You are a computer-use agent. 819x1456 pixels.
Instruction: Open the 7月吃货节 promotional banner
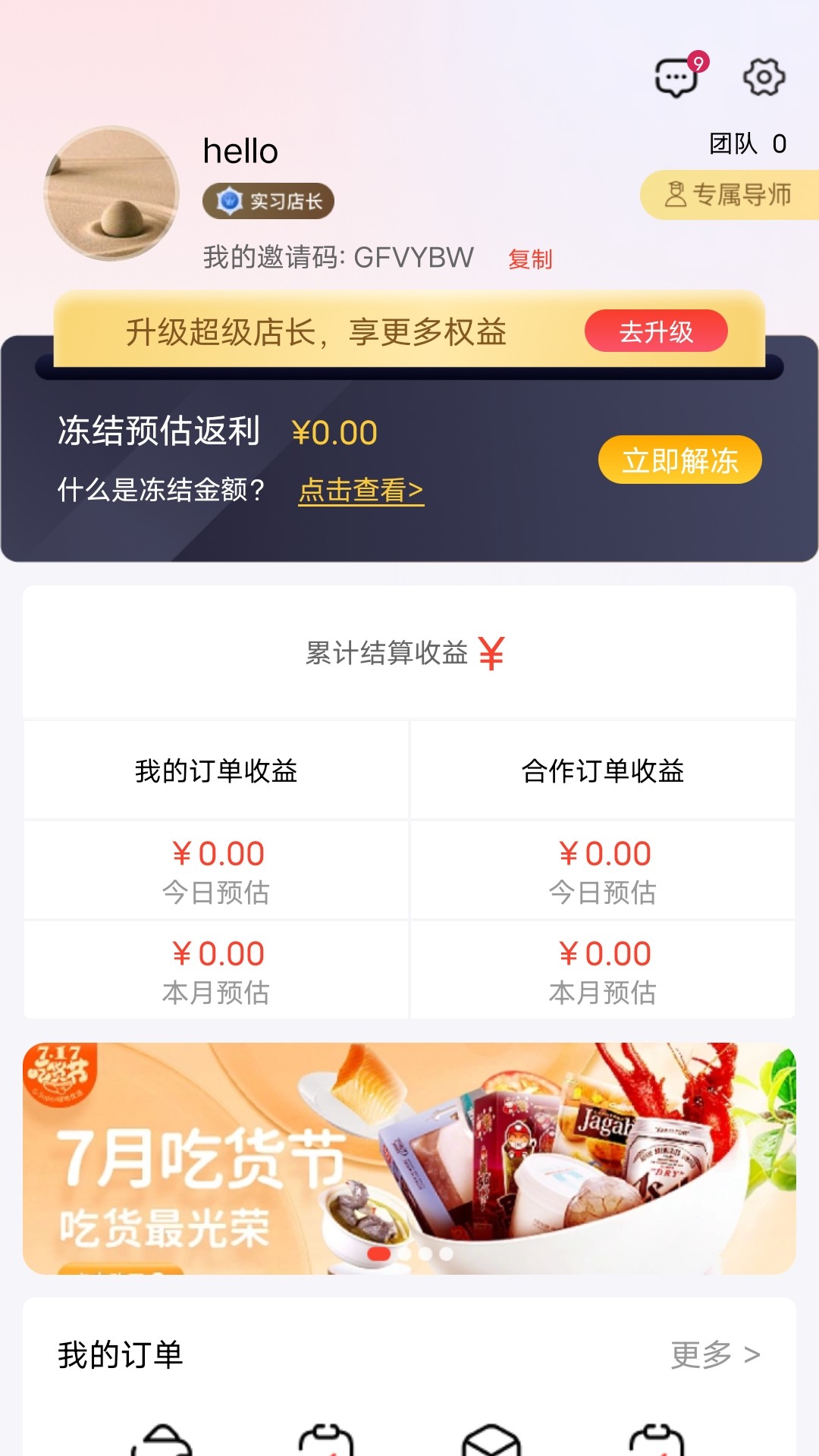409,1158
